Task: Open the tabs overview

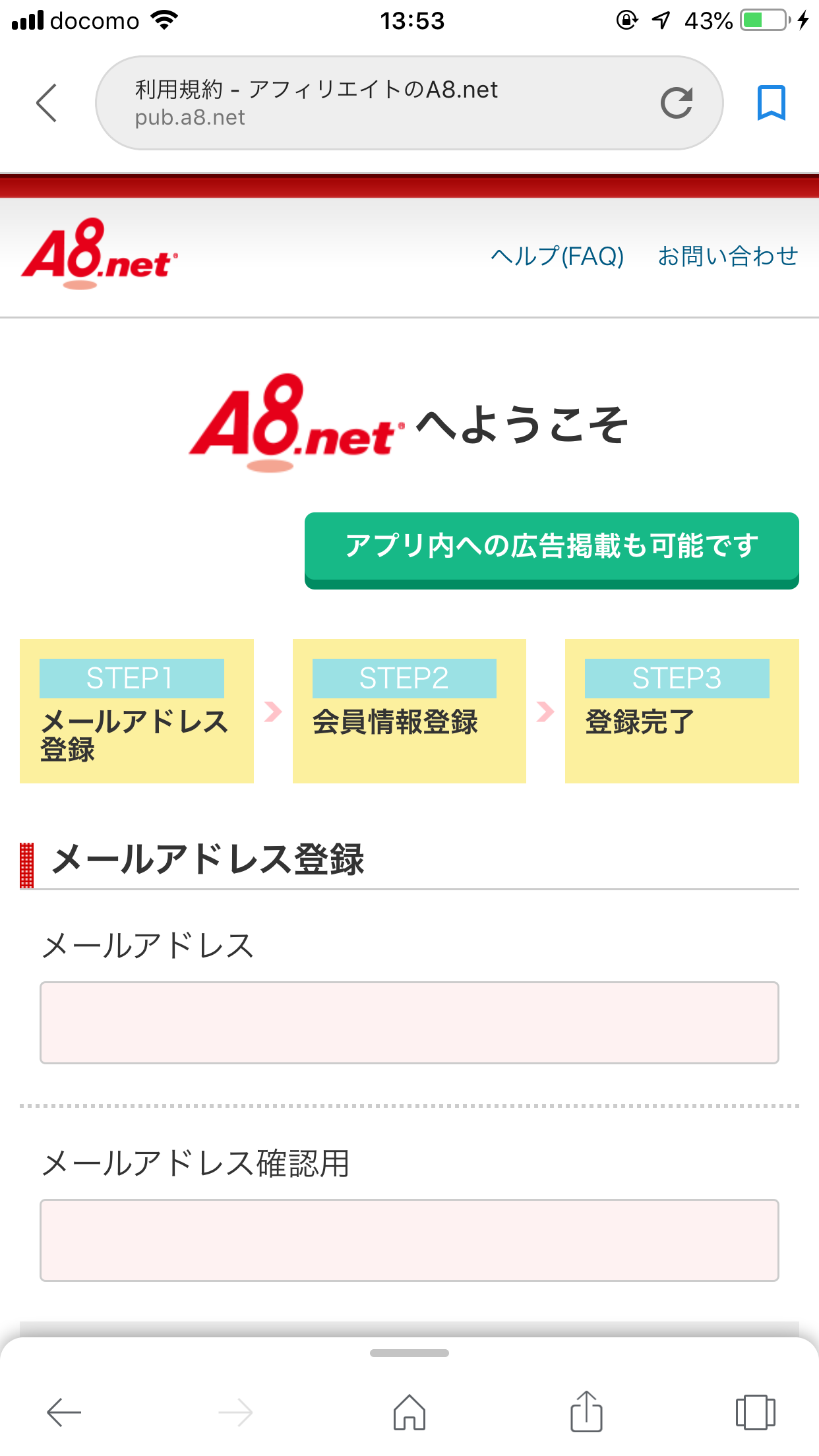Action: 755,1412
